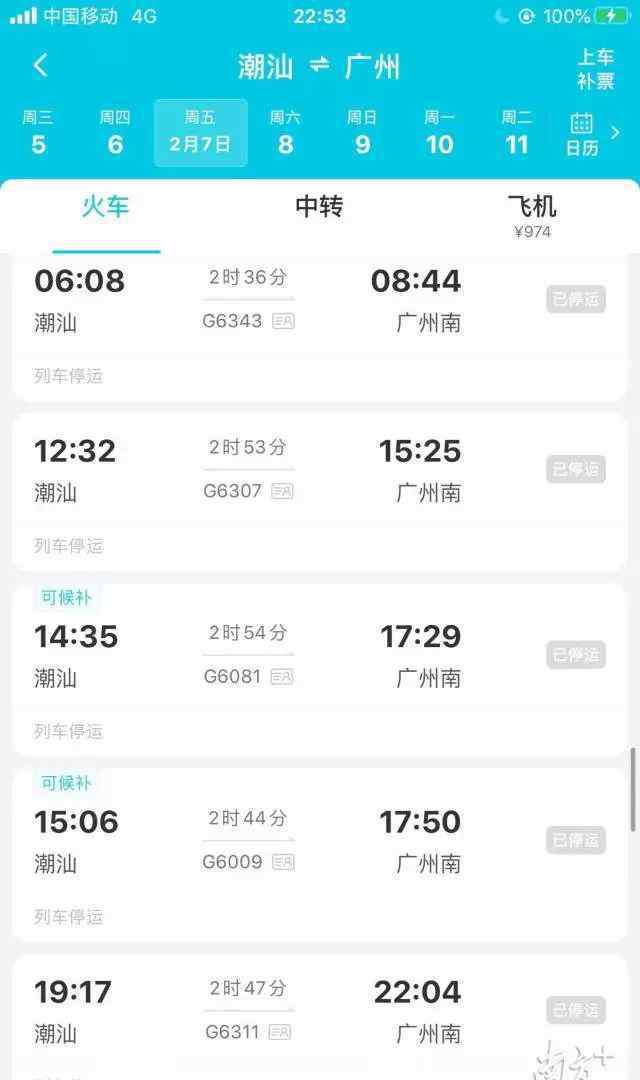The image size is (640, 1080).
Task: Switch to the 中转 tab
Action: pyautogui.click(x=319, y=206)
